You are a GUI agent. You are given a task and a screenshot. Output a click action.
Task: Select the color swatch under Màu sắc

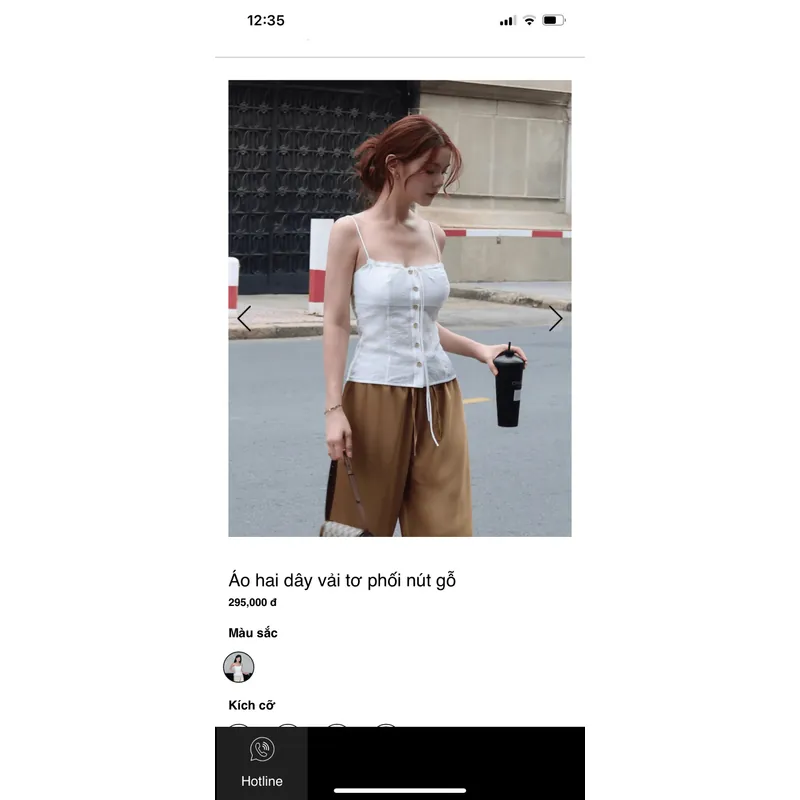pos(239,667)
